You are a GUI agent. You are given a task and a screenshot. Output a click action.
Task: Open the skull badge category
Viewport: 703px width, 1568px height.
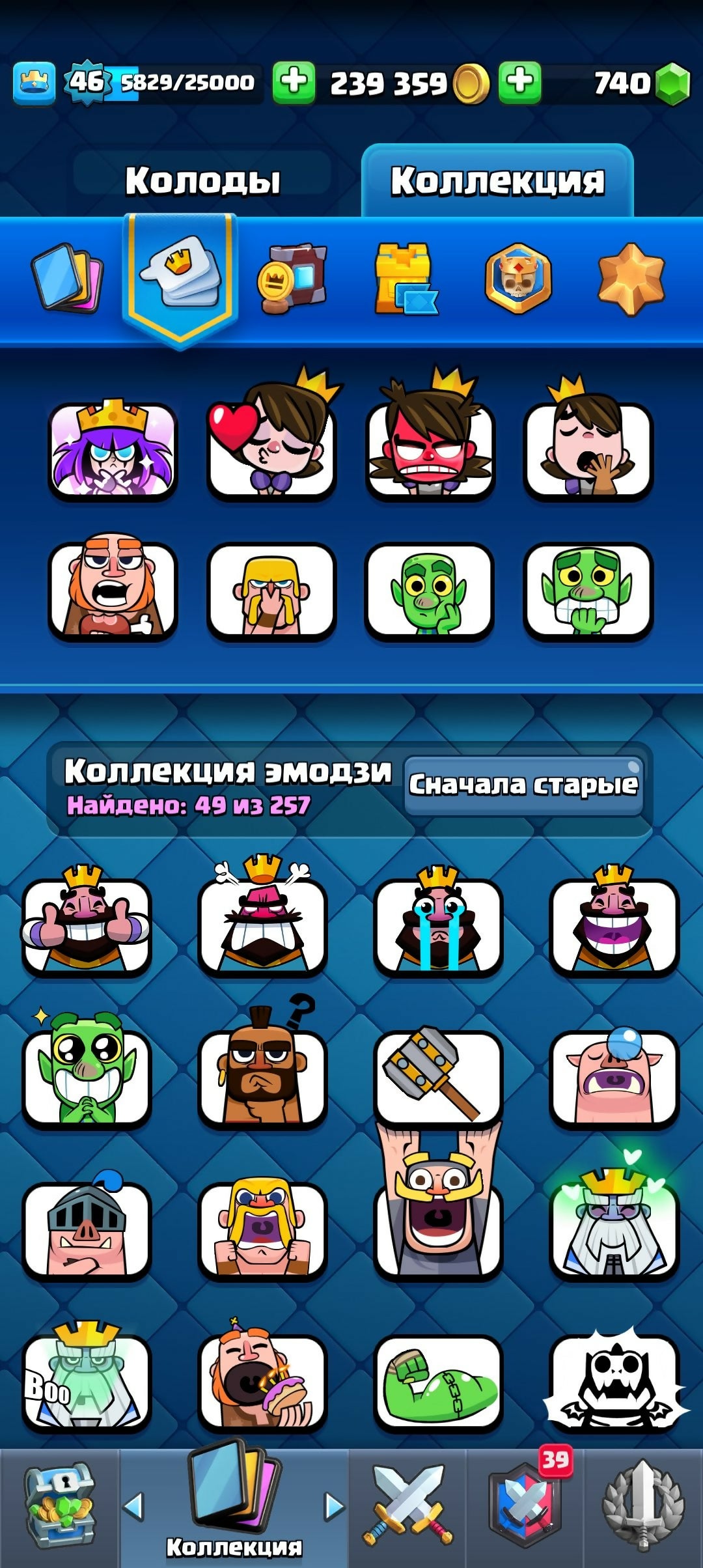click(x=518, y=278)
